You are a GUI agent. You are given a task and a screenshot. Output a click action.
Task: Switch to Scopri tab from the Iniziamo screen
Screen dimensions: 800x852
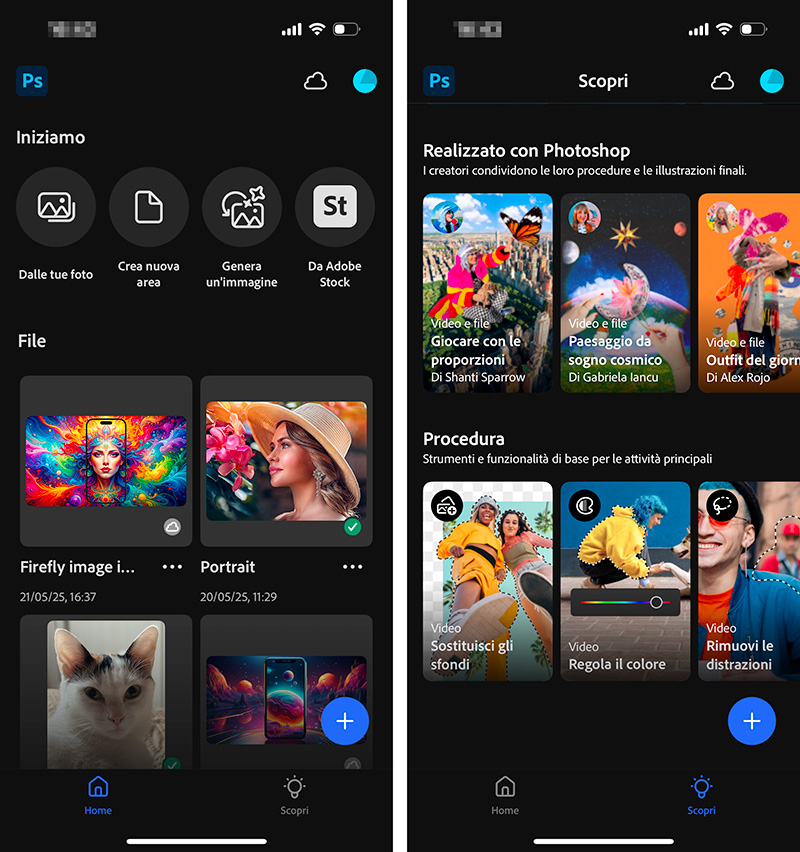point(294,795)
